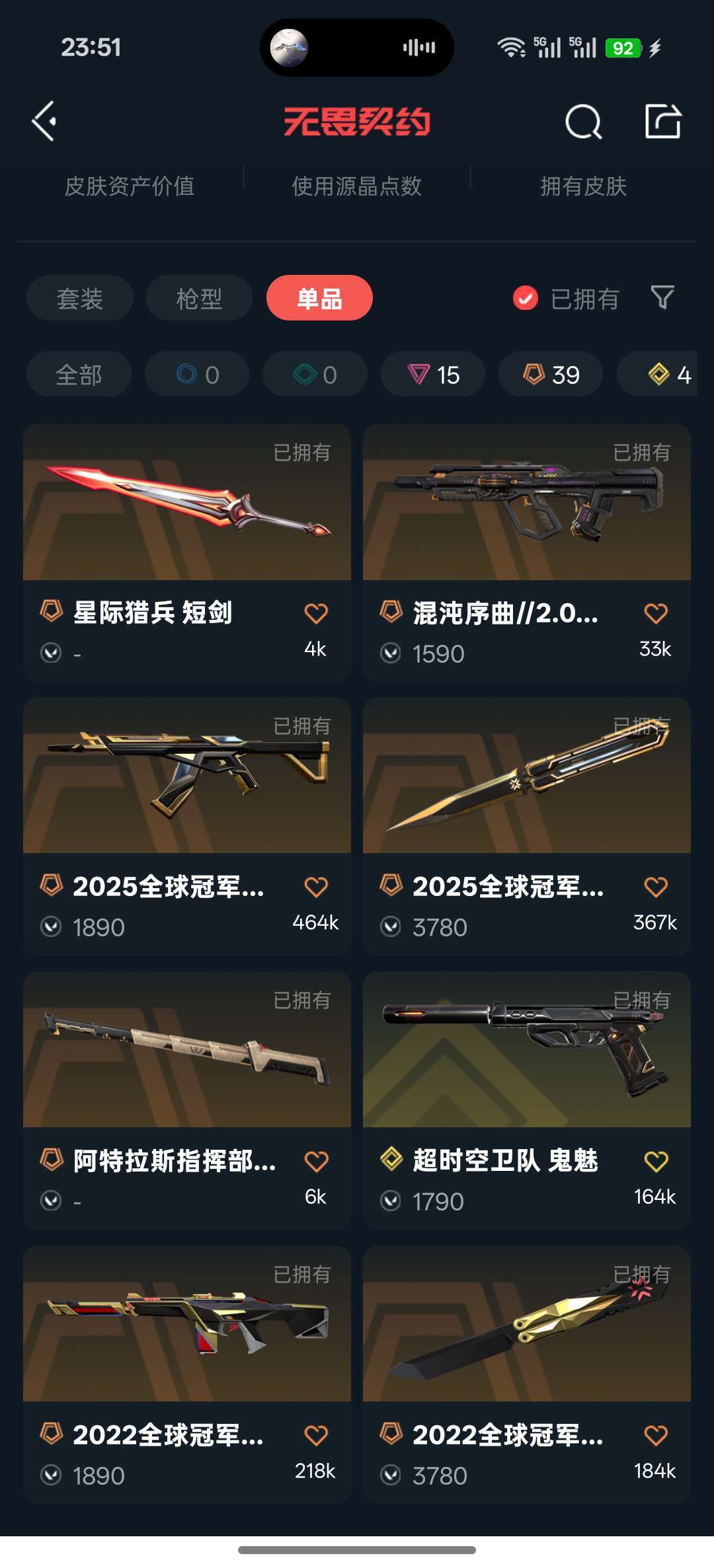Screen dimensions: 714x1568
Task: Like the 2022全球冠军 skin priced 3780
Action: [x=656, y=1435]
